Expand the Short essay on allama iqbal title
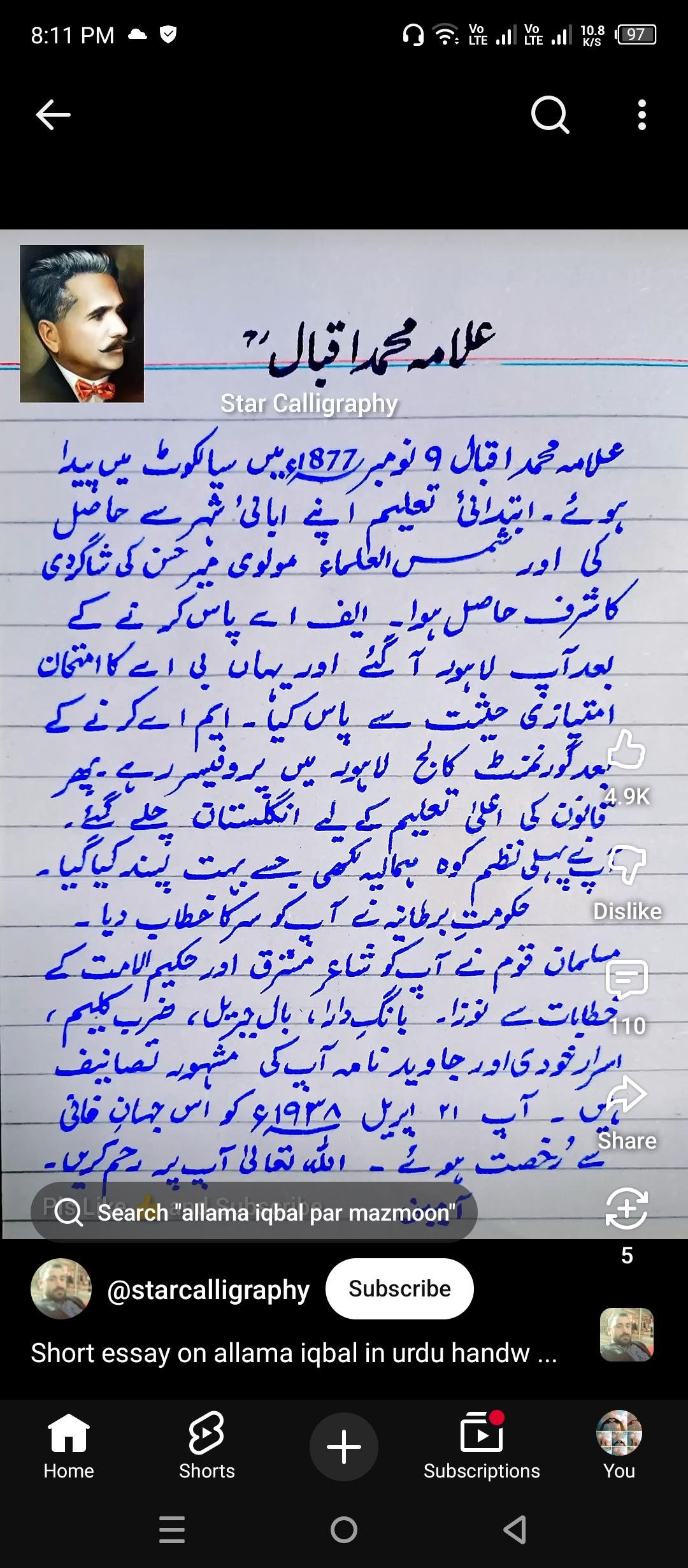Screen dimensions: 688x1568 293,1353
